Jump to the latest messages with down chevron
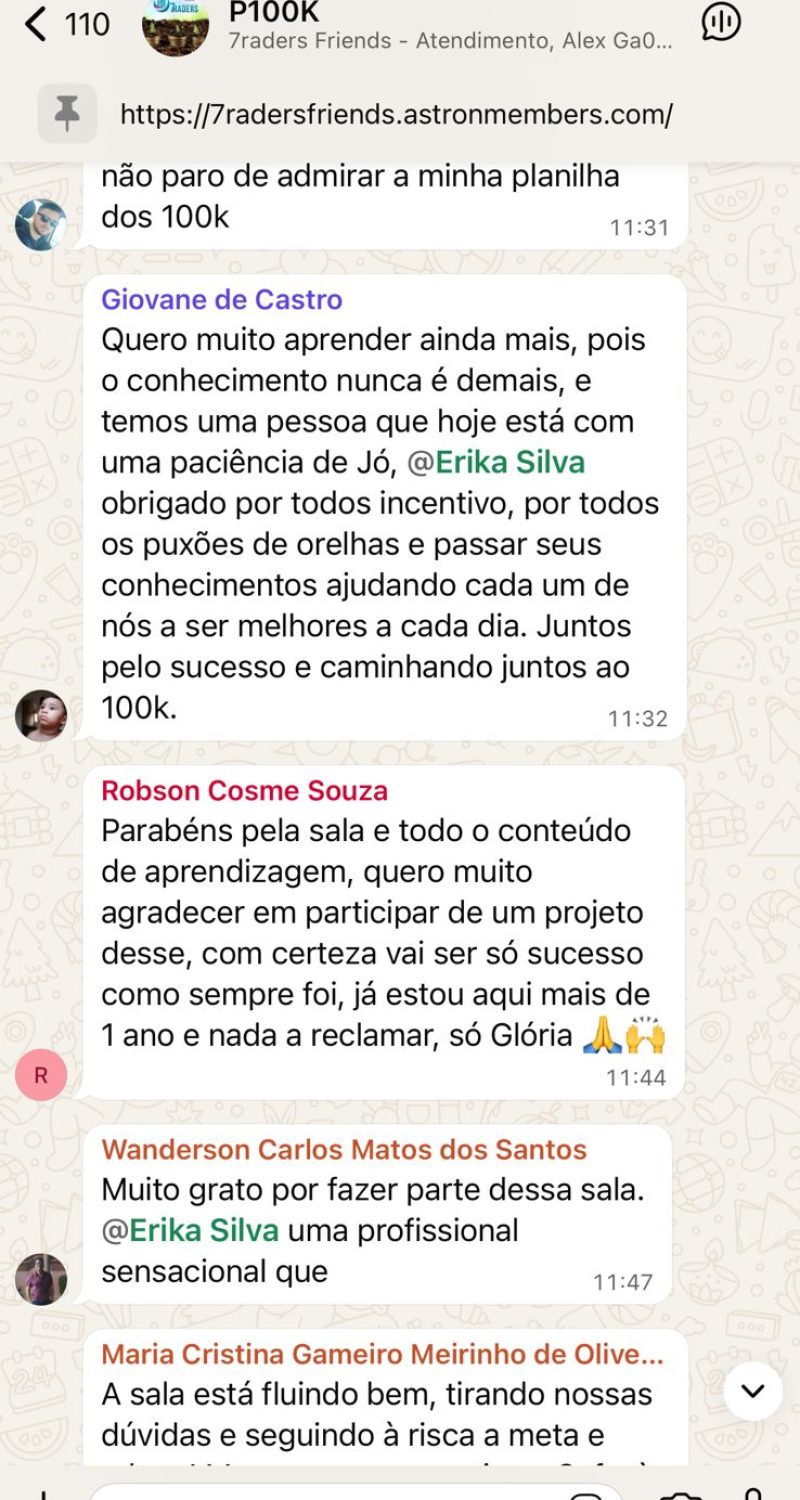This screenshot has width=800, height=1500. 752,1391
